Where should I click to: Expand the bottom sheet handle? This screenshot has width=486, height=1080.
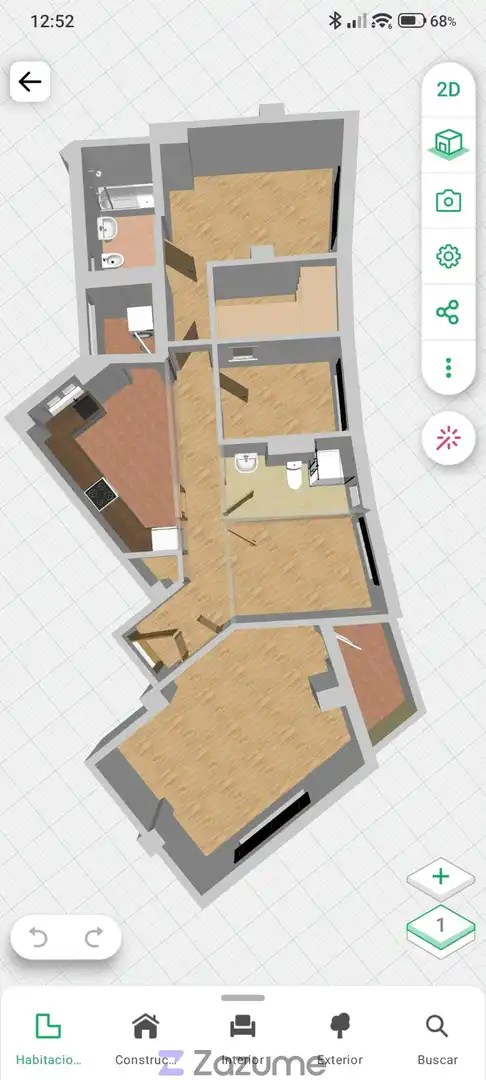click(243, 997)
